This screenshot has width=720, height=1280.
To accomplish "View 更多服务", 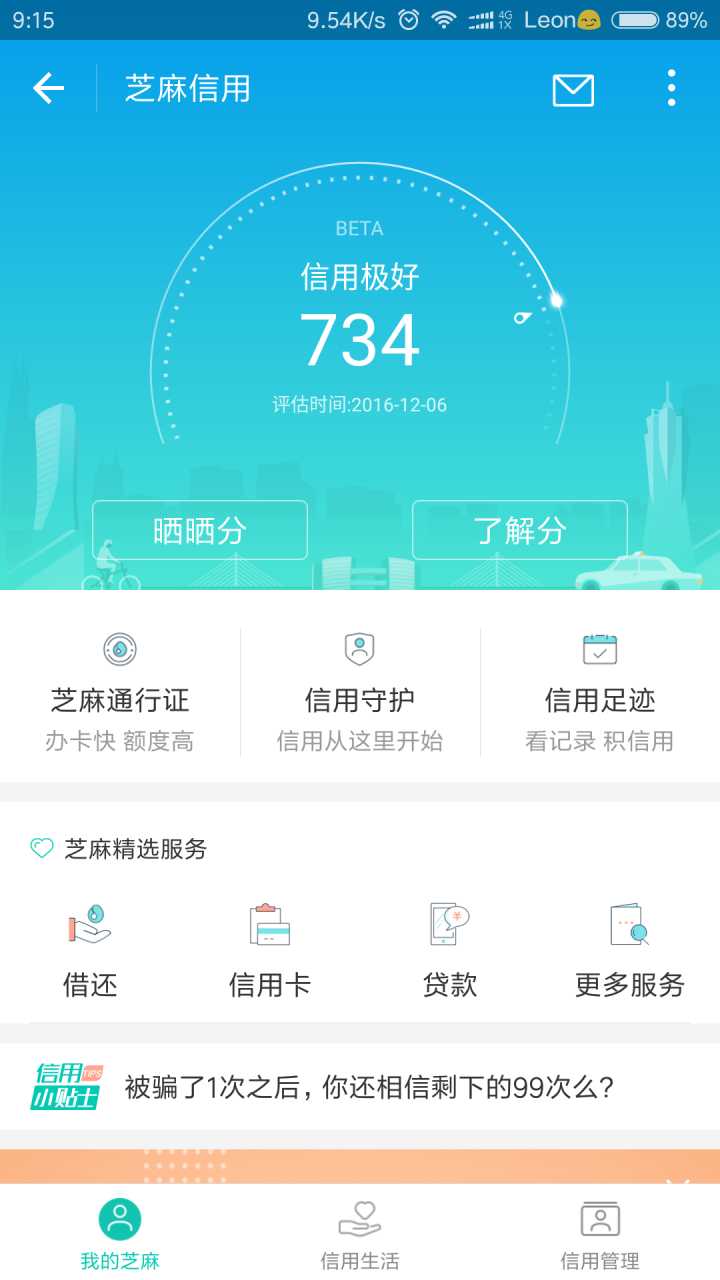I will [630, 951].
